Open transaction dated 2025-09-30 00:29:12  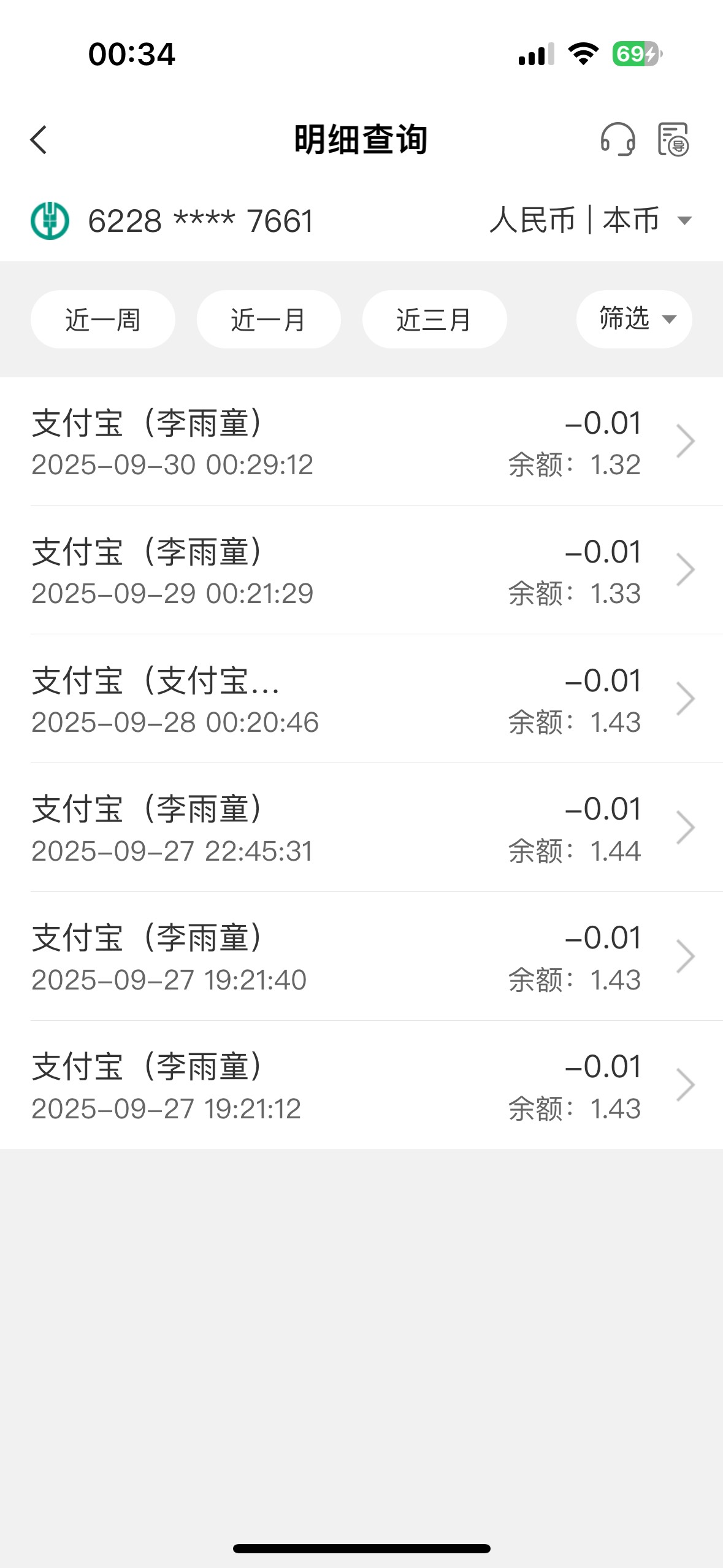click(362, 442)
